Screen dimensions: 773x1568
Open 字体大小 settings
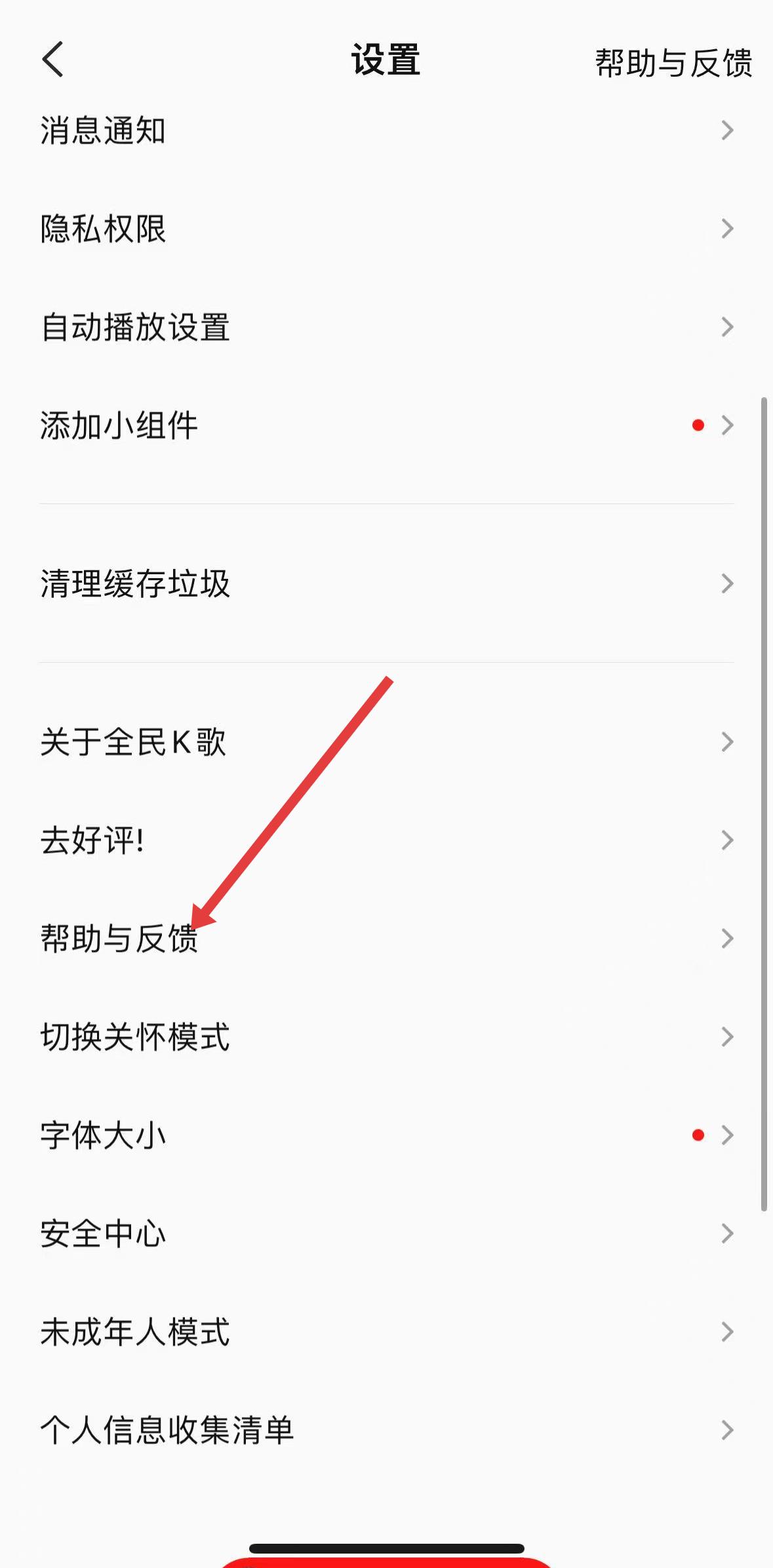(386, 1135)
